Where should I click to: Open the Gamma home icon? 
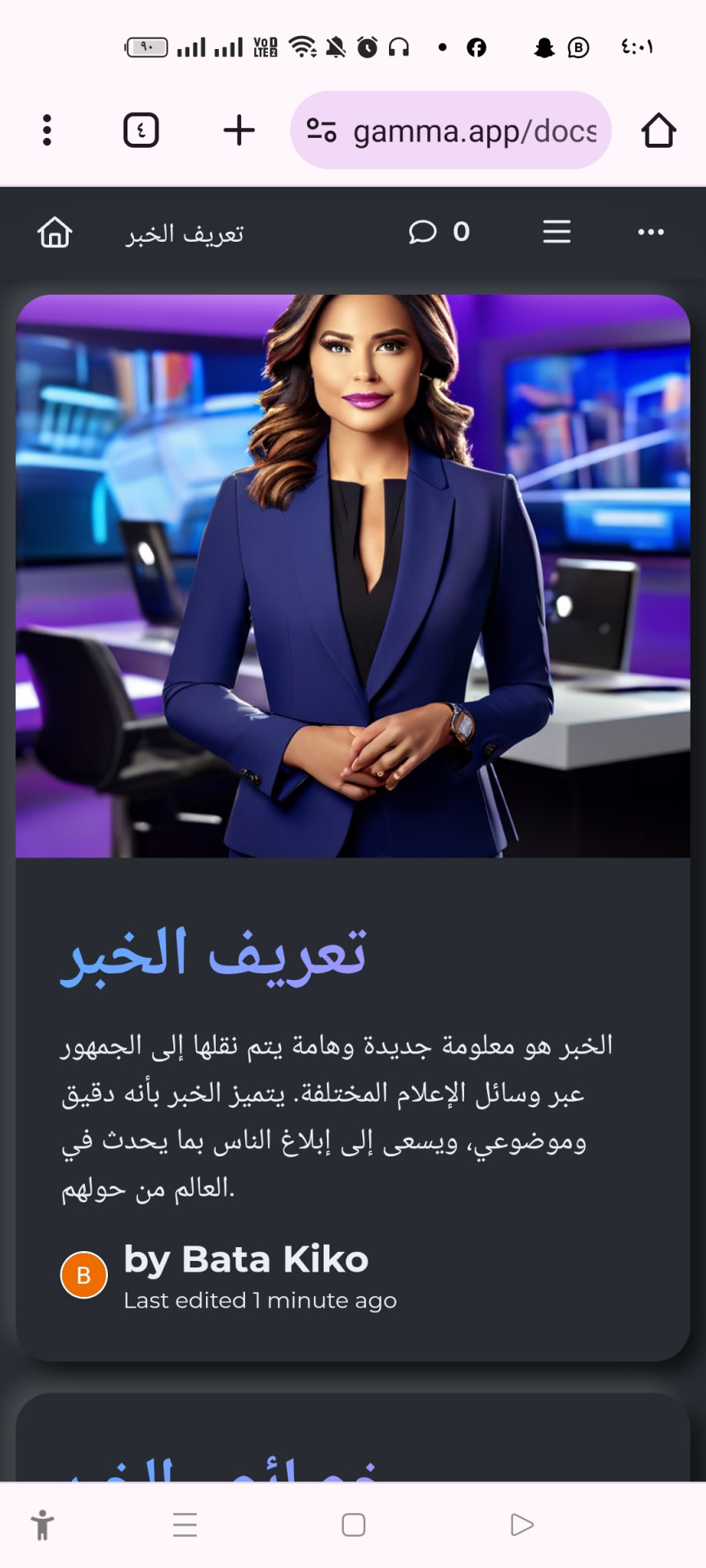point(55,233)
